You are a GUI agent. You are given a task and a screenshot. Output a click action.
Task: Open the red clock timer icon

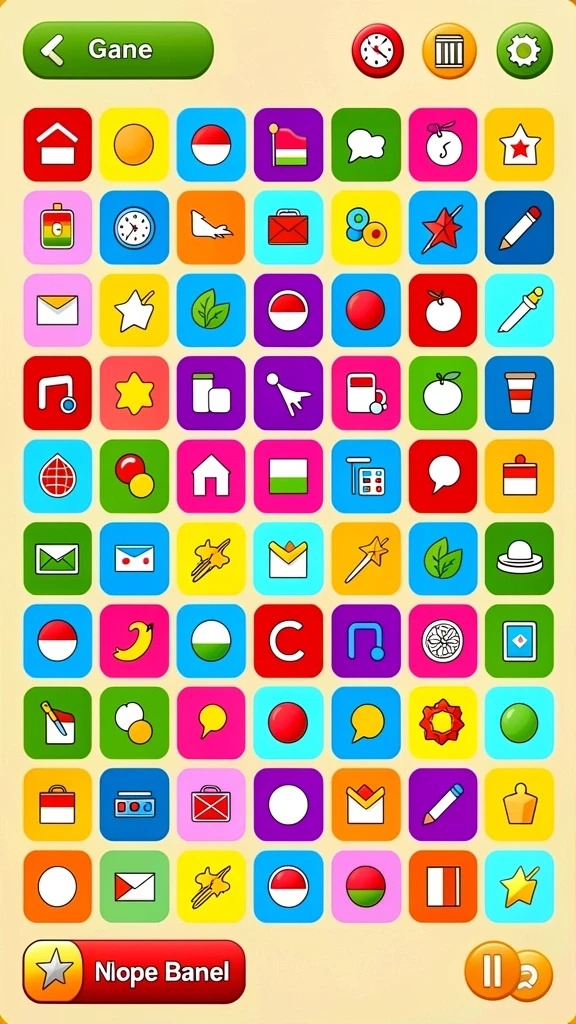(377, 50)
